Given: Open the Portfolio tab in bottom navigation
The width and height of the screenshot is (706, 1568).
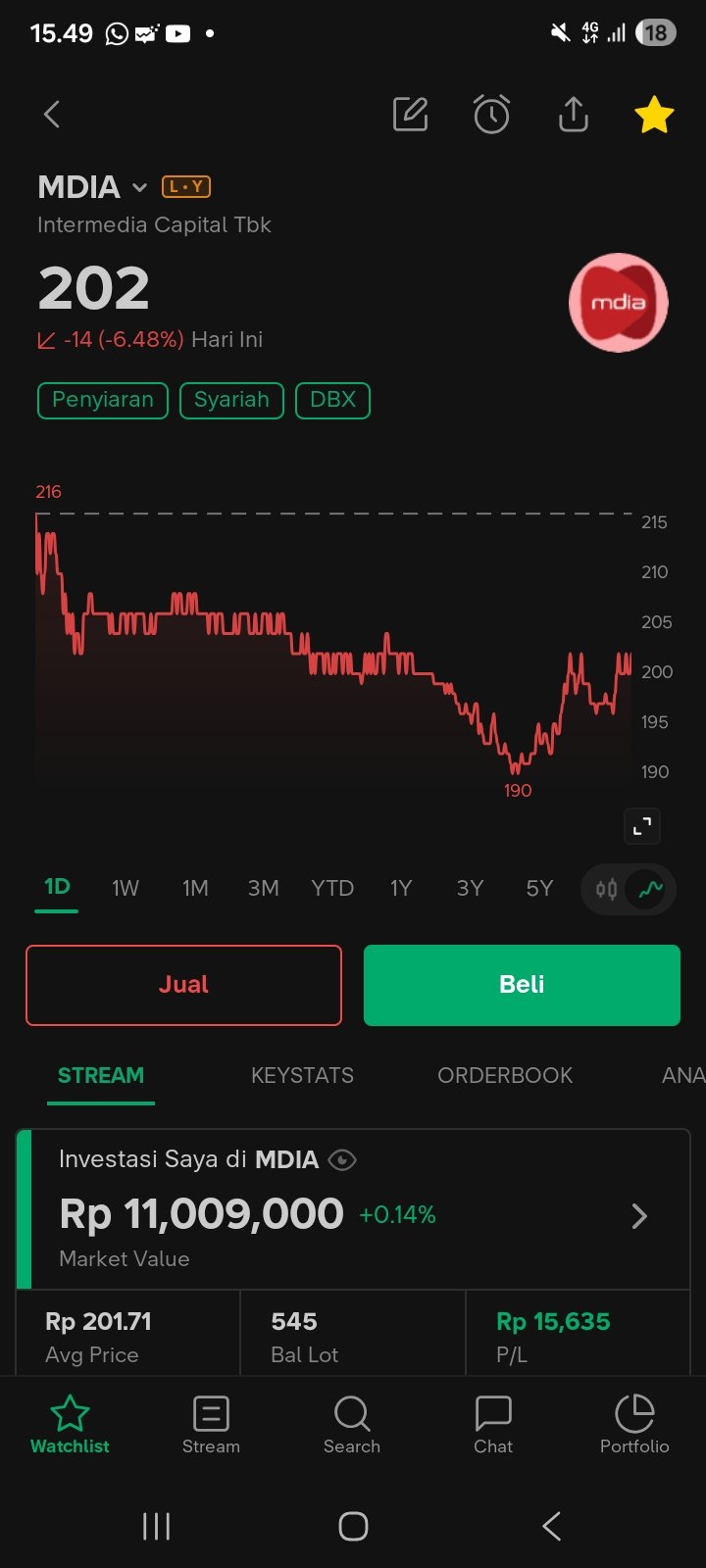Looking at the screenshot, I should (634, 1425).
